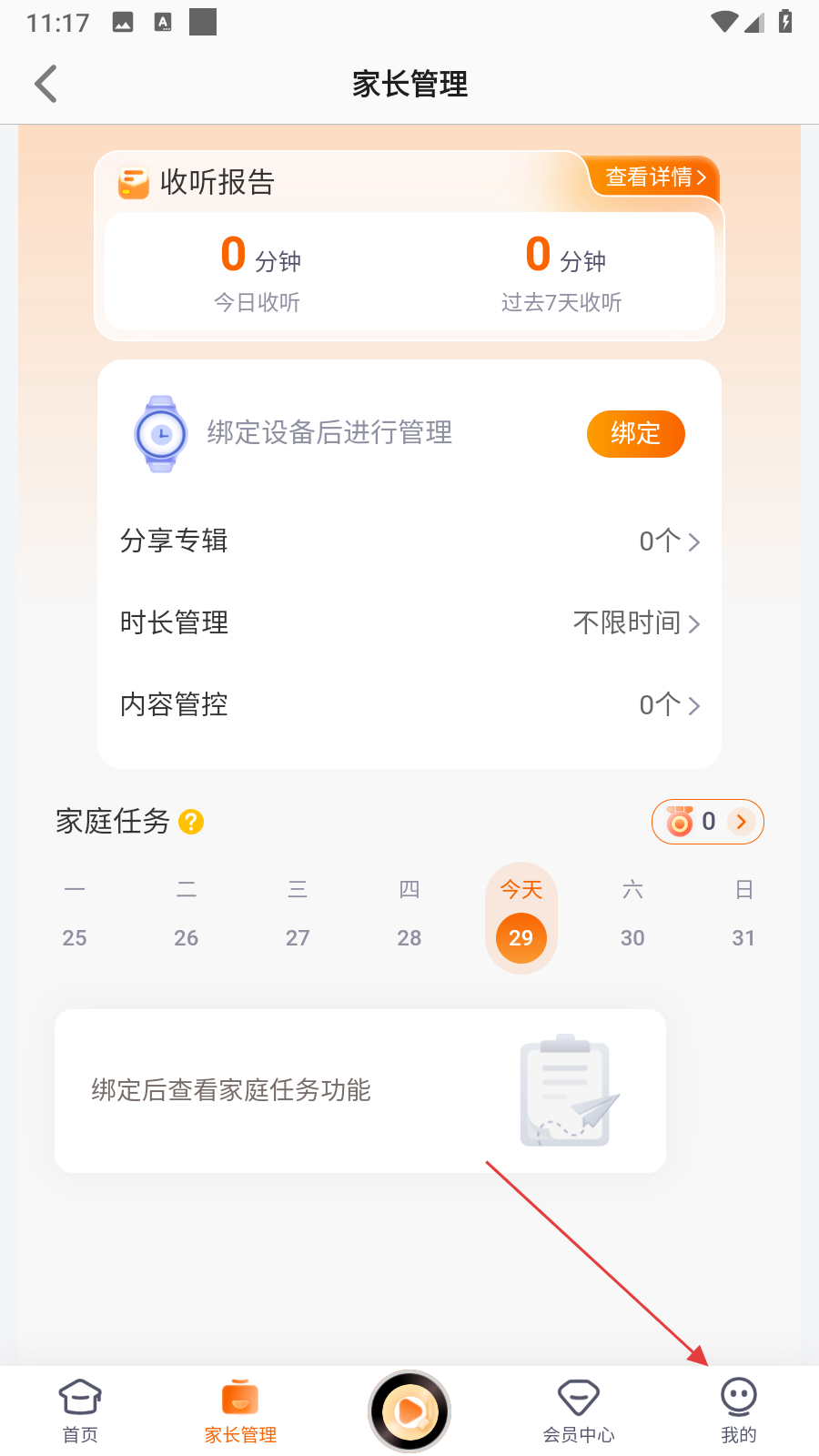Switch to the 首页 tab
The height and width of the screenshot is (1456, 819).
click(x=80, y=1410)
